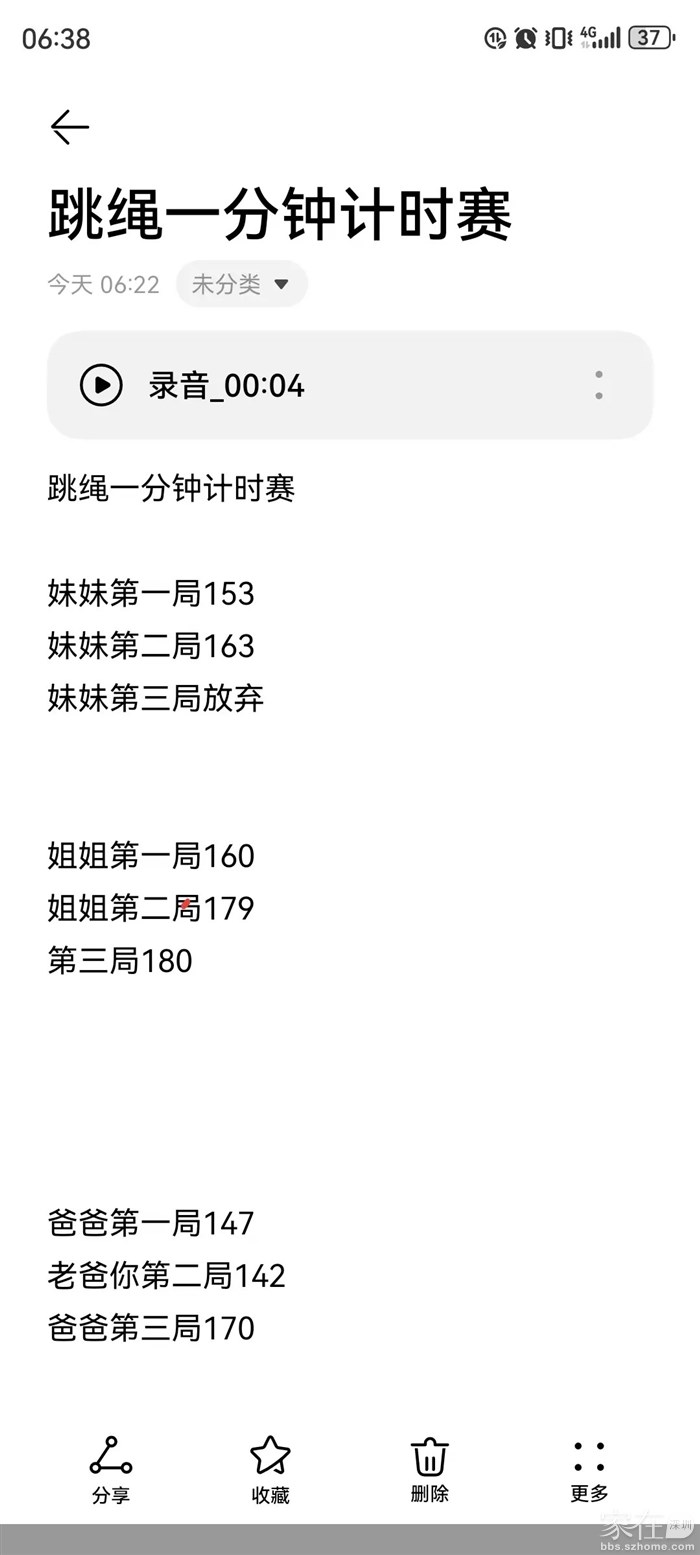Add this note to 收藏
700x1555 pixels.
270,1469
